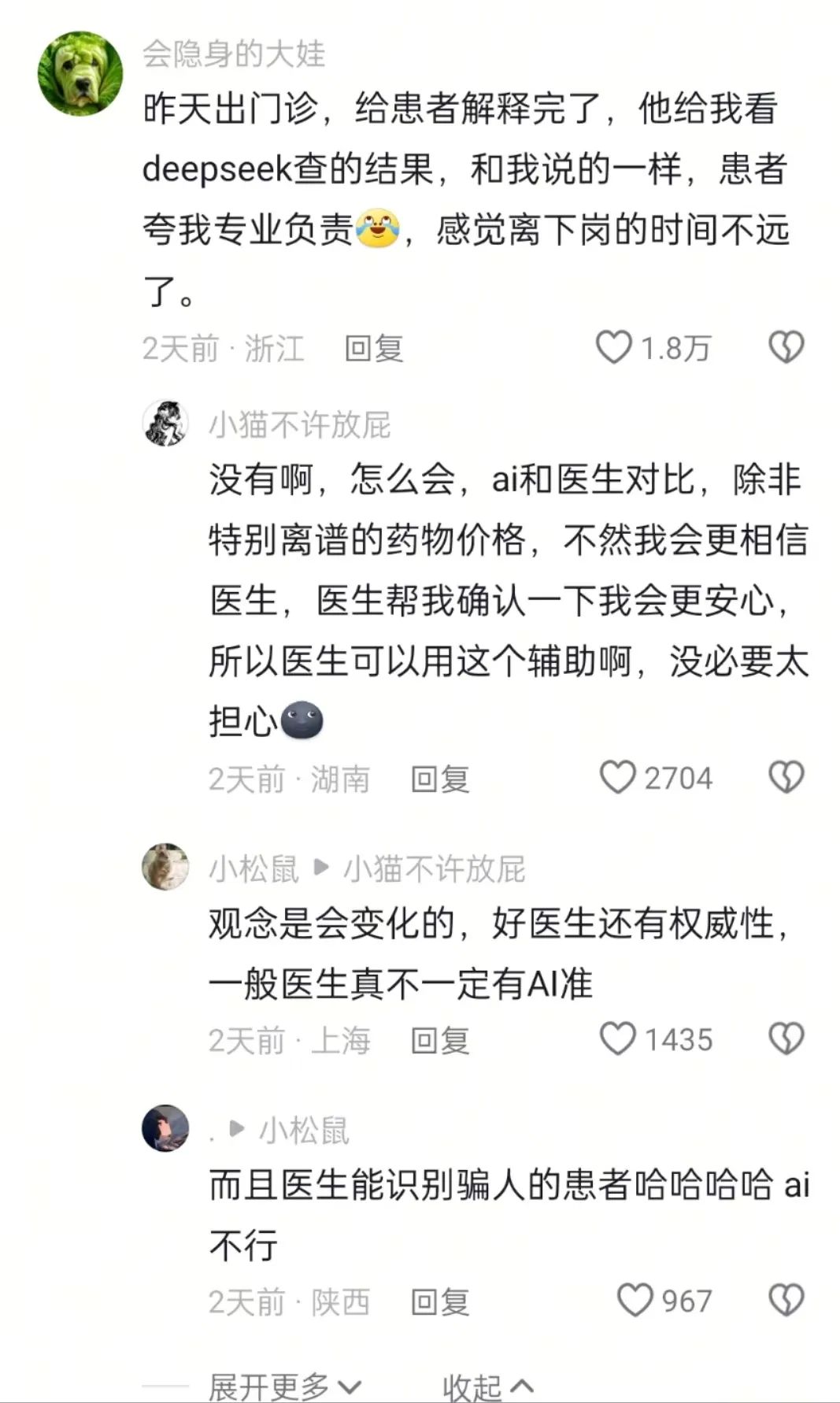Expand more replies with 展开更多
The image size is (840, 1403).
pyautogui.click(x=284, y=1386)
